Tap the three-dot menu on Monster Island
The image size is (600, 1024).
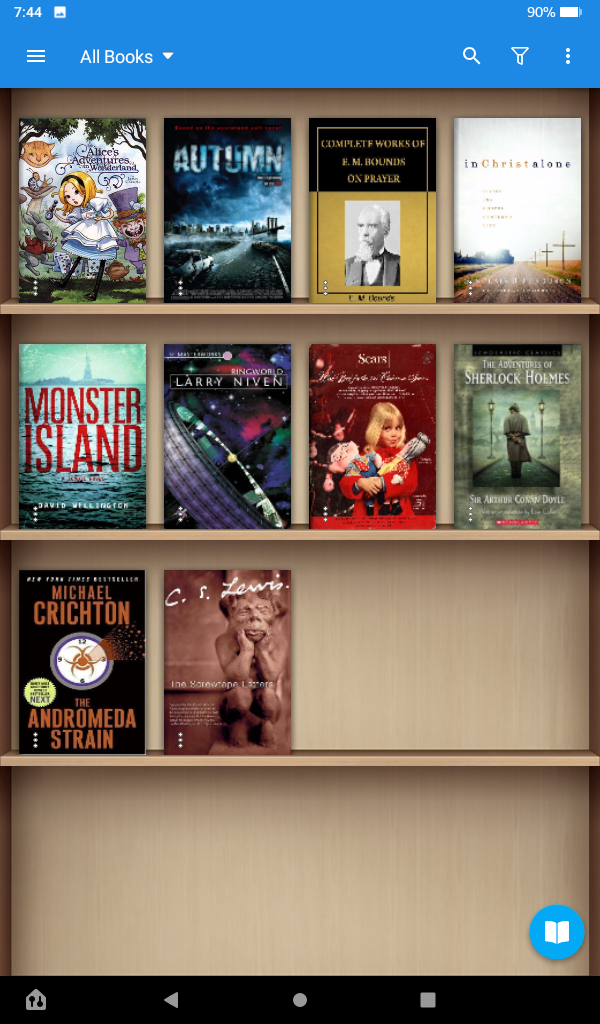(35, 514)
